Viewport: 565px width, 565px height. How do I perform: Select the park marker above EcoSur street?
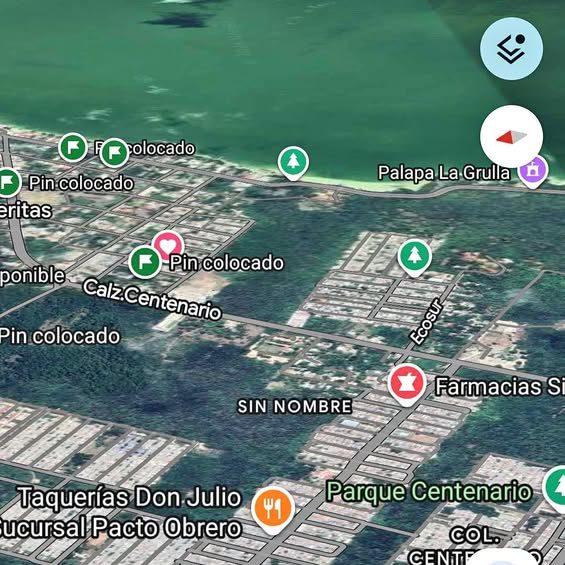[x=414, y=258]
